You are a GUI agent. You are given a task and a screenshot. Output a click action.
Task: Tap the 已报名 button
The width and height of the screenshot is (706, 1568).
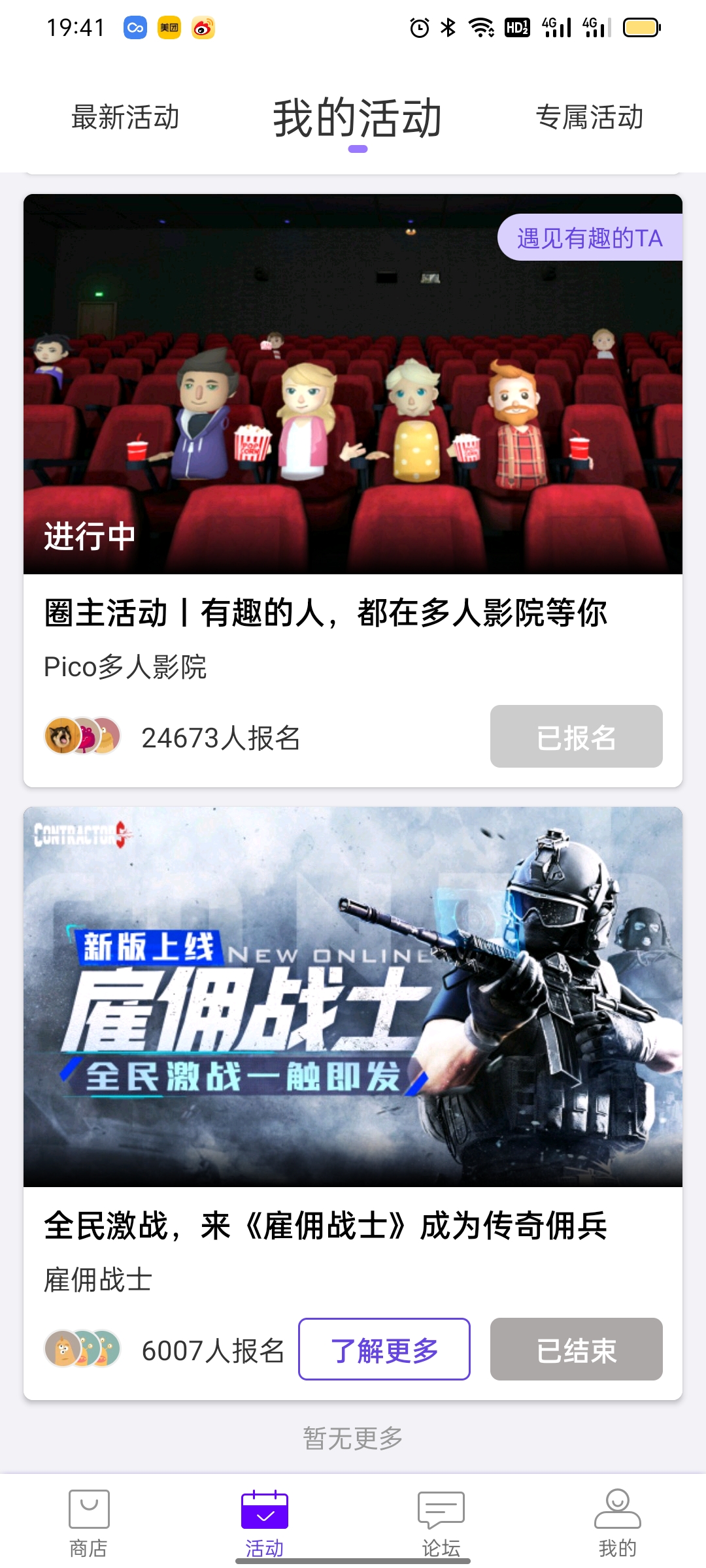pos(576,736)
